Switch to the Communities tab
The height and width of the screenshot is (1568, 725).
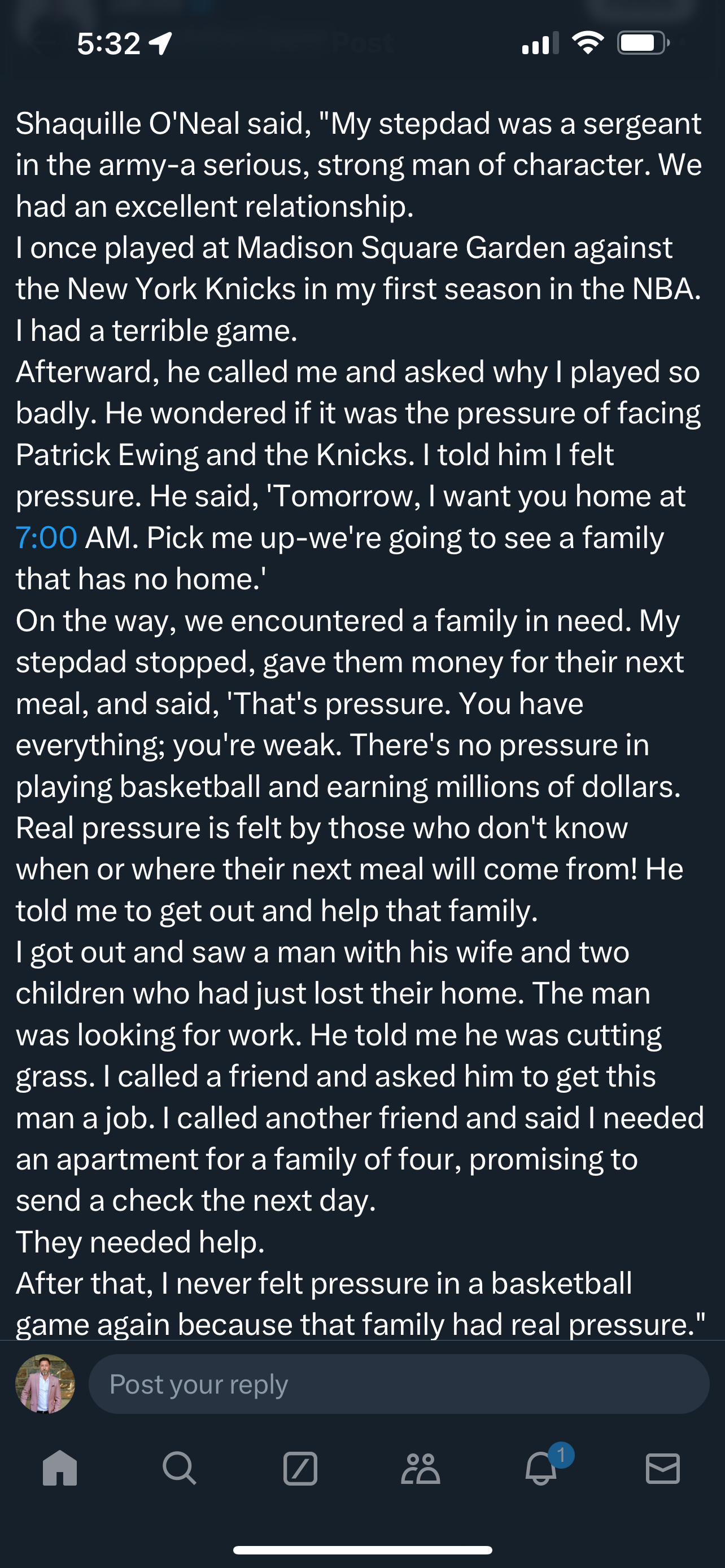click(421, 1469)
